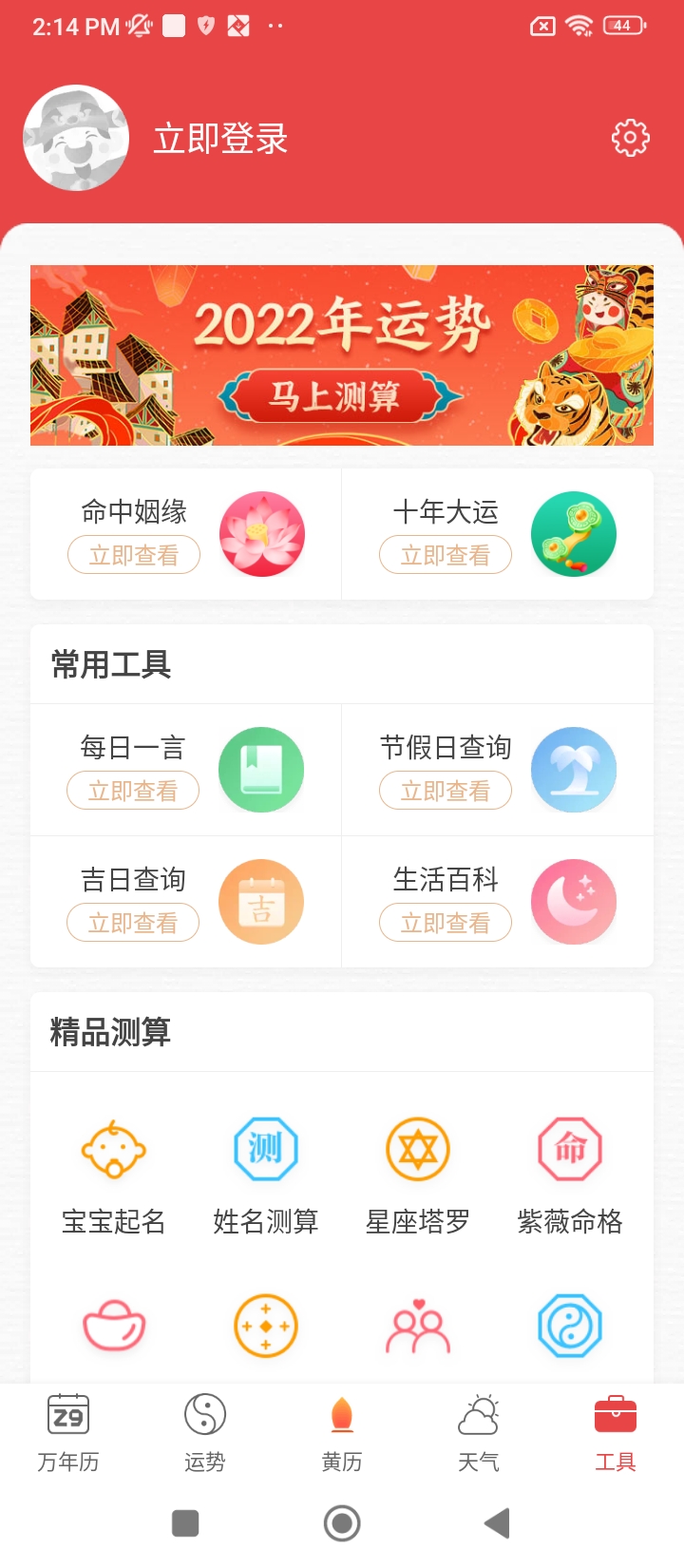View 命中姻缘 with 立即查看
684x1568 pixels.
[134, 555]
